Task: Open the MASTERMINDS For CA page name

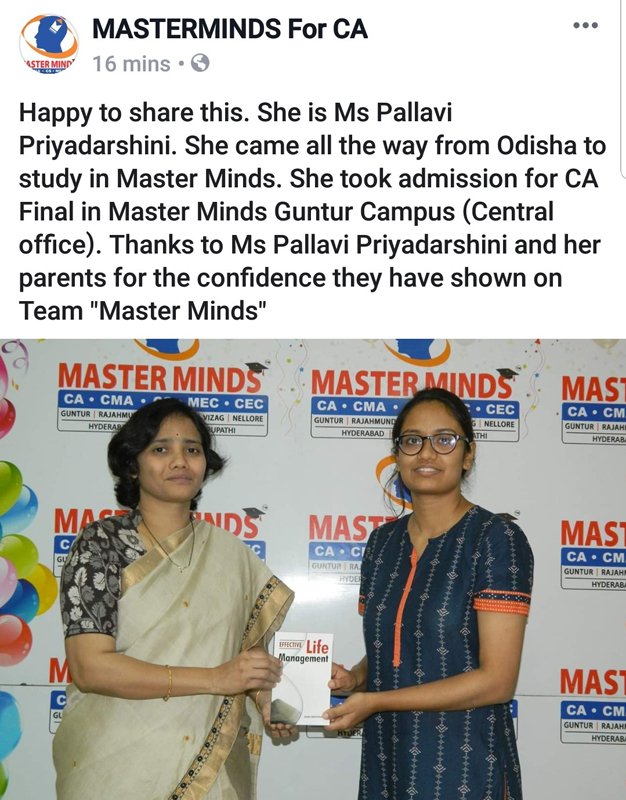Action: coord(229,29)
